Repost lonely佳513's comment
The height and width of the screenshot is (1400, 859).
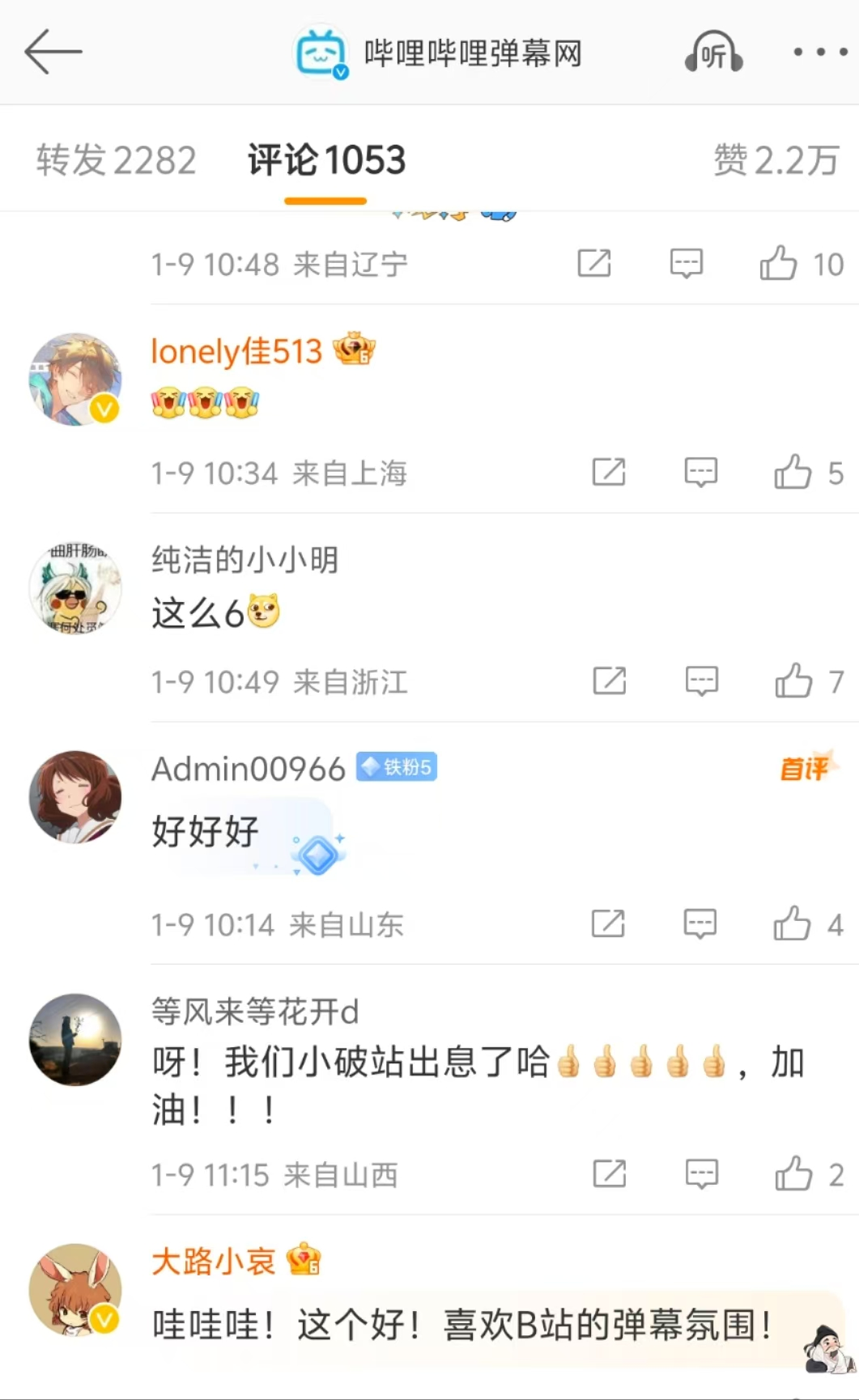(x=609, y=472)
